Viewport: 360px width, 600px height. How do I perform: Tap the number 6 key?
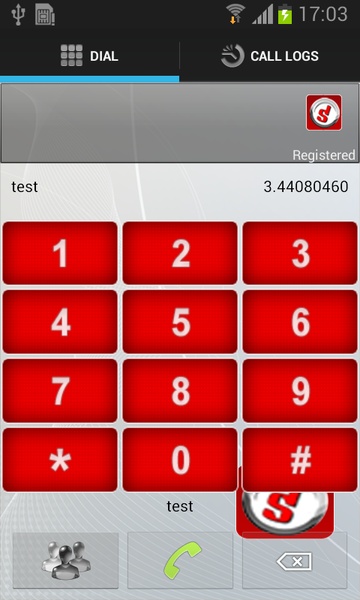click(300, 322)
